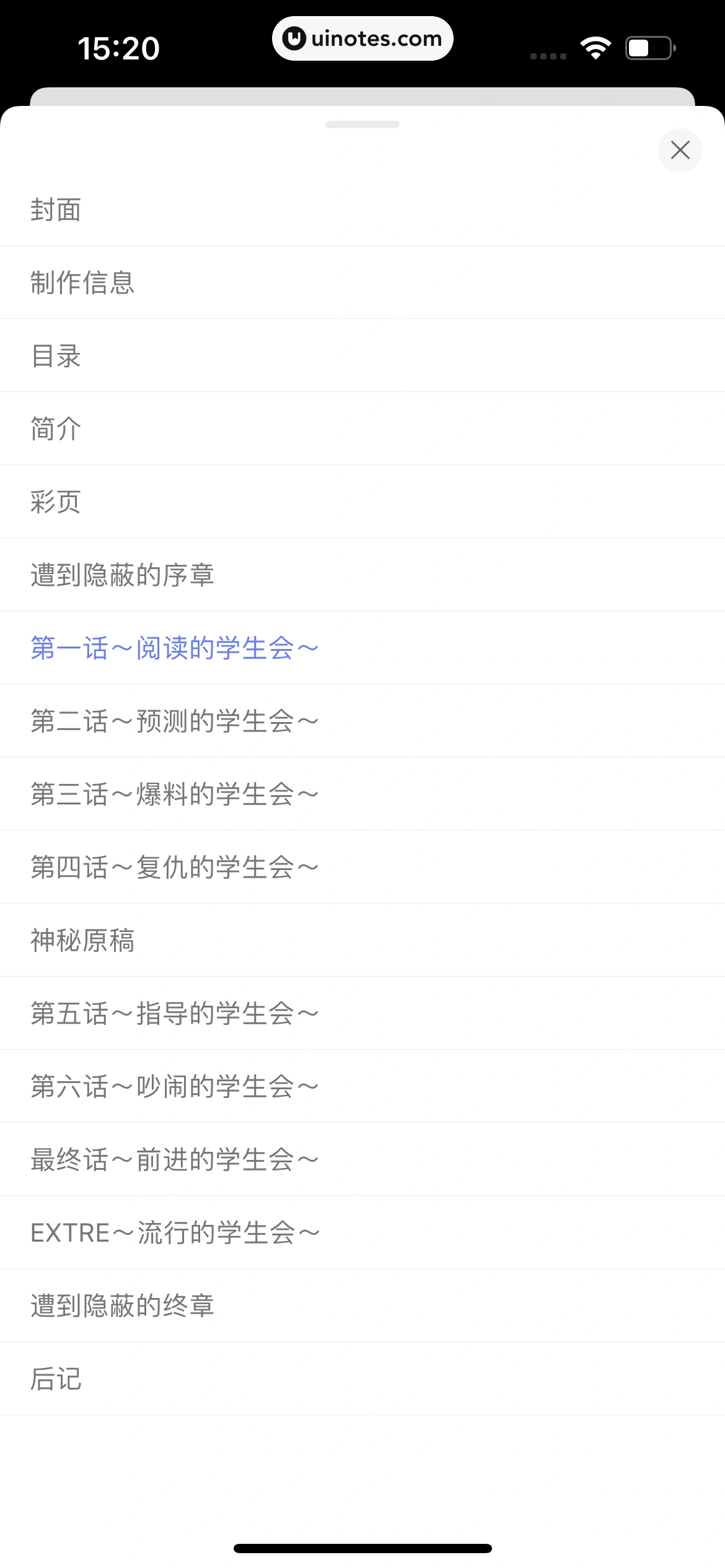The height and width of the screenshot is (1568, 725).
Task: View the 彩页 pages
Action: [56, 502]
